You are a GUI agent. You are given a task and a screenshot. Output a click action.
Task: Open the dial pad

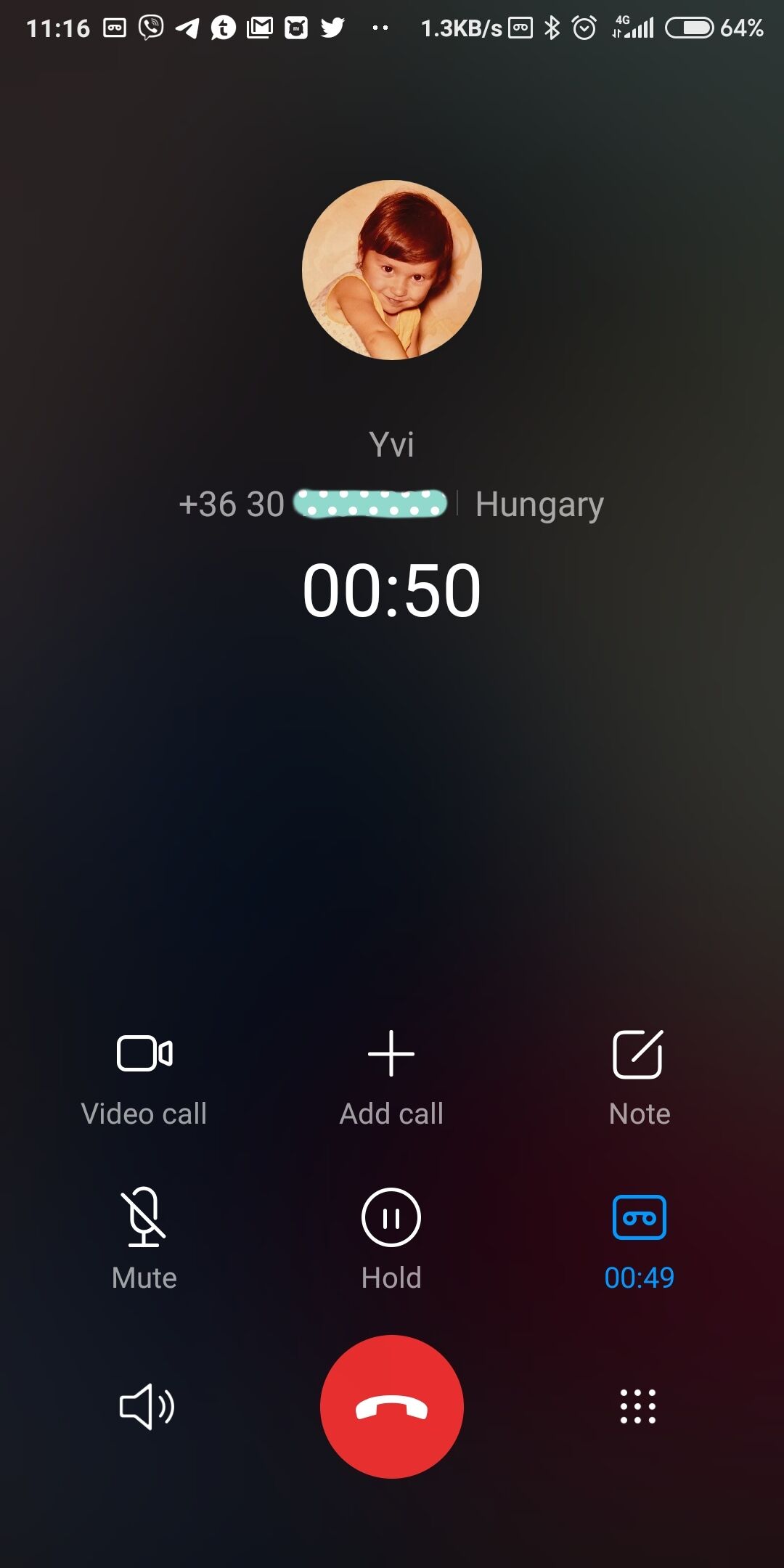(638, 1407)
